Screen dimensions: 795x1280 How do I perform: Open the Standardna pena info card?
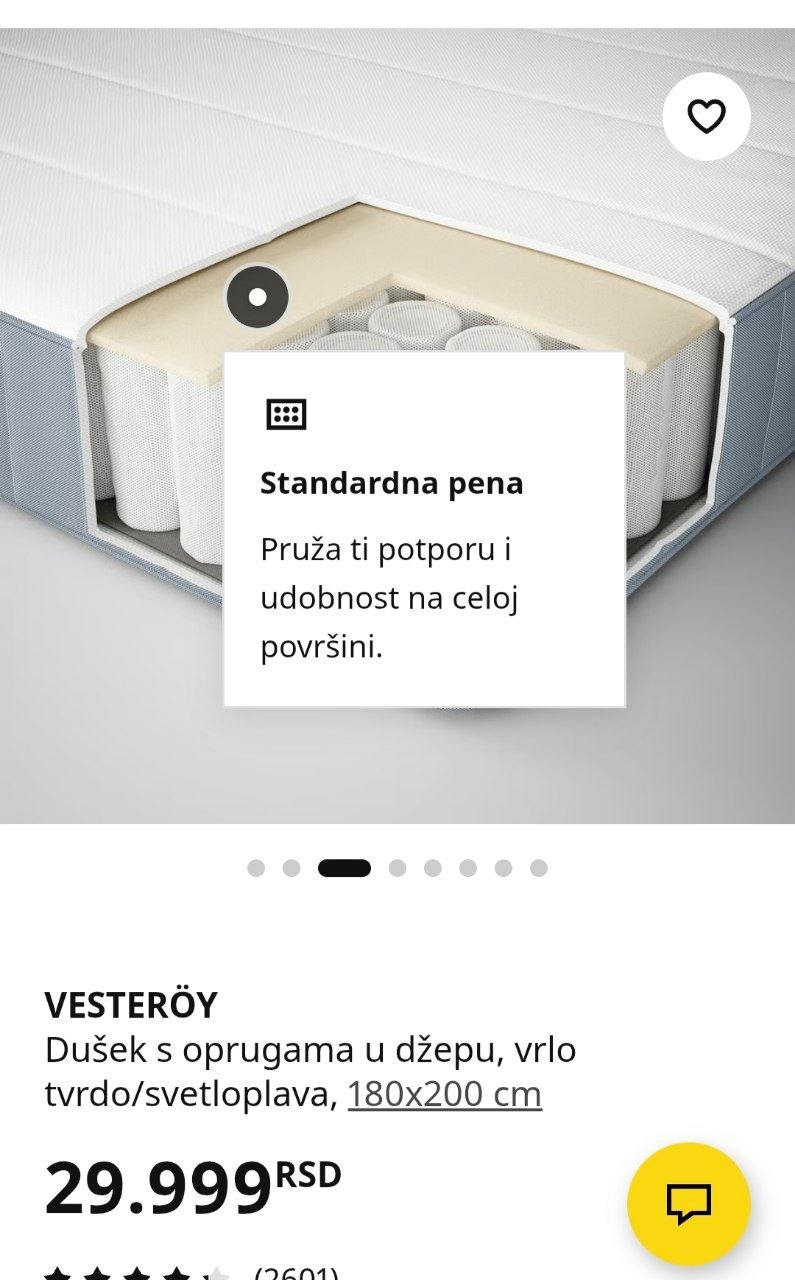(424, 530)
